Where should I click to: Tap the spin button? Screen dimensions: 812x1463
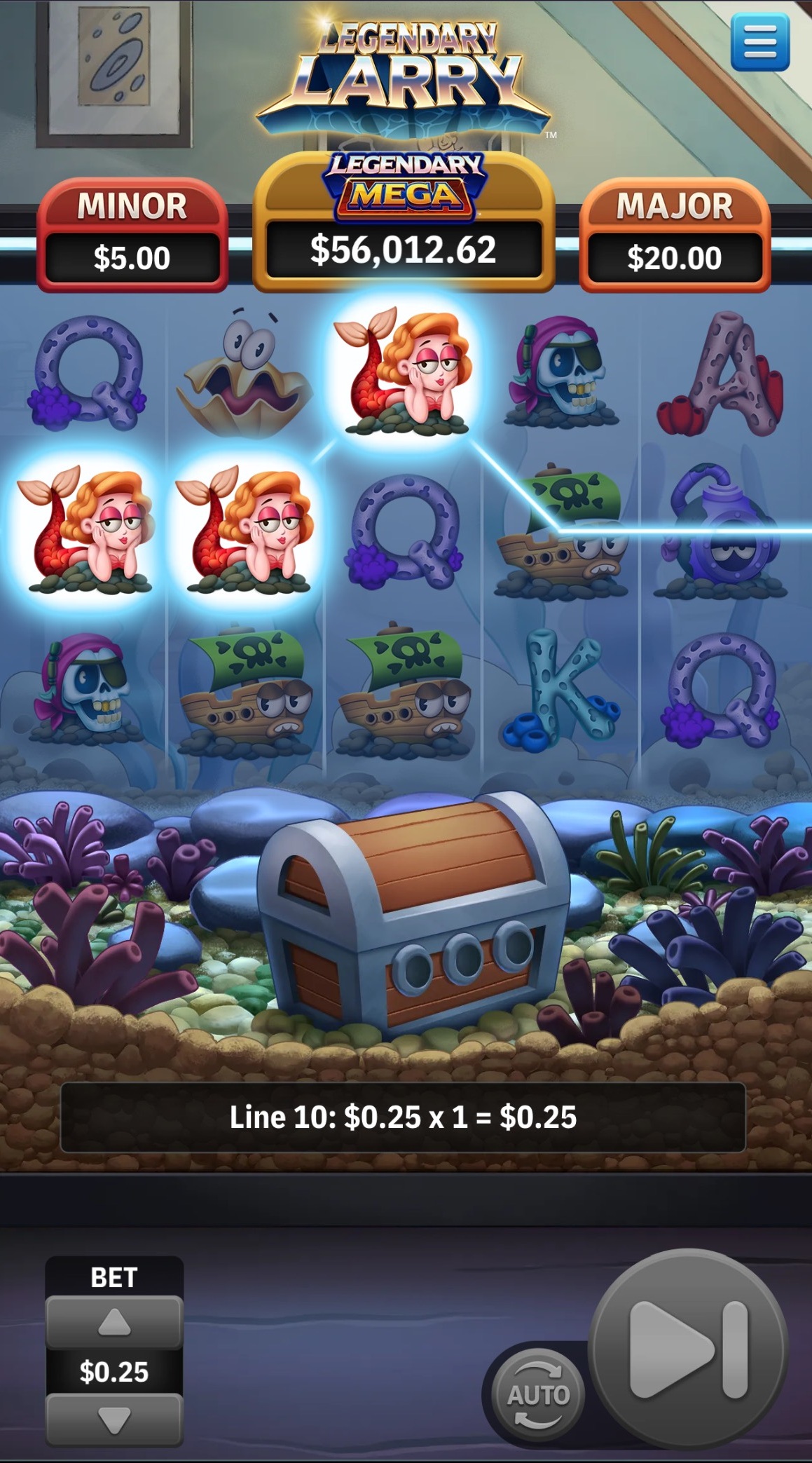689,1349
